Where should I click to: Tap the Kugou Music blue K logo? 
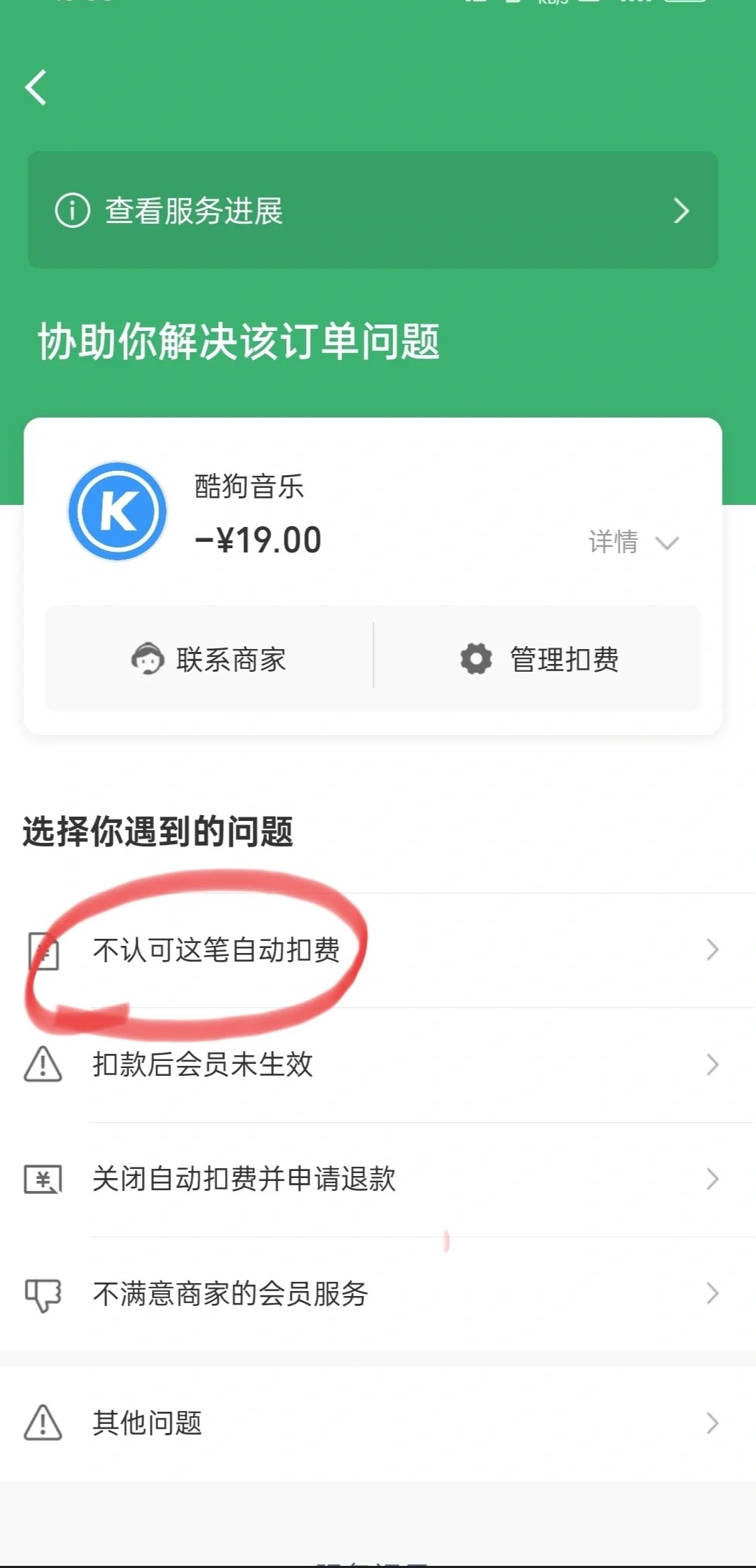pos(119,511)
